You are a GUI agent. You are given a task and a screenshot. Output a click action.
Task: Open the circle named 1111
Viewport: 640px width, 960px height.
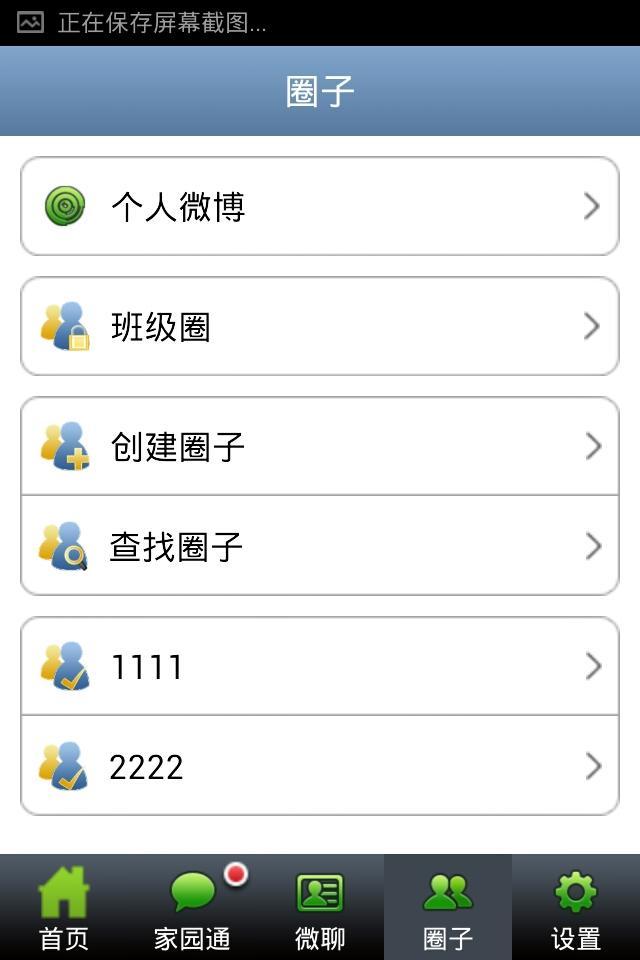(x=320, y=666)
